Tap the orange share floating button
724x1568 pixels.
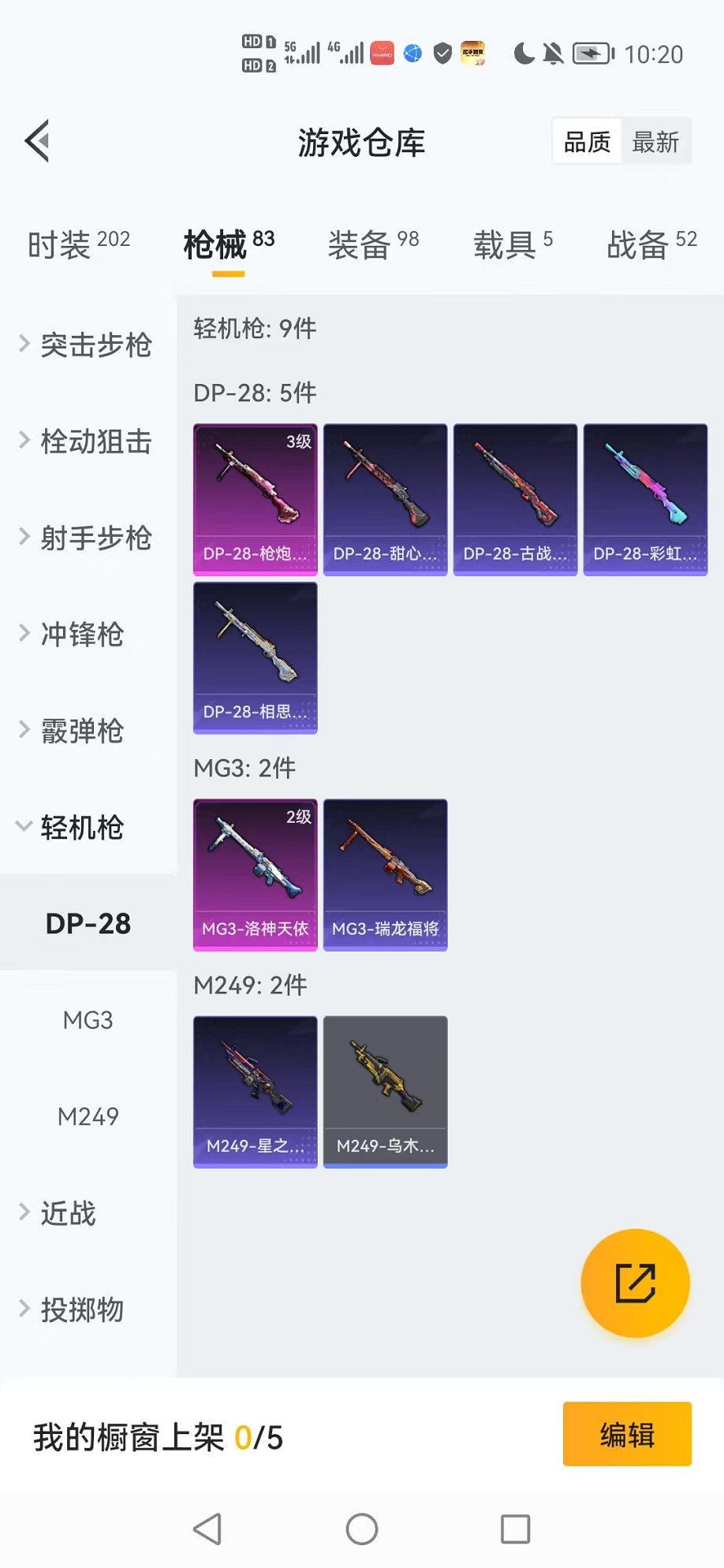click(635, 1283)
